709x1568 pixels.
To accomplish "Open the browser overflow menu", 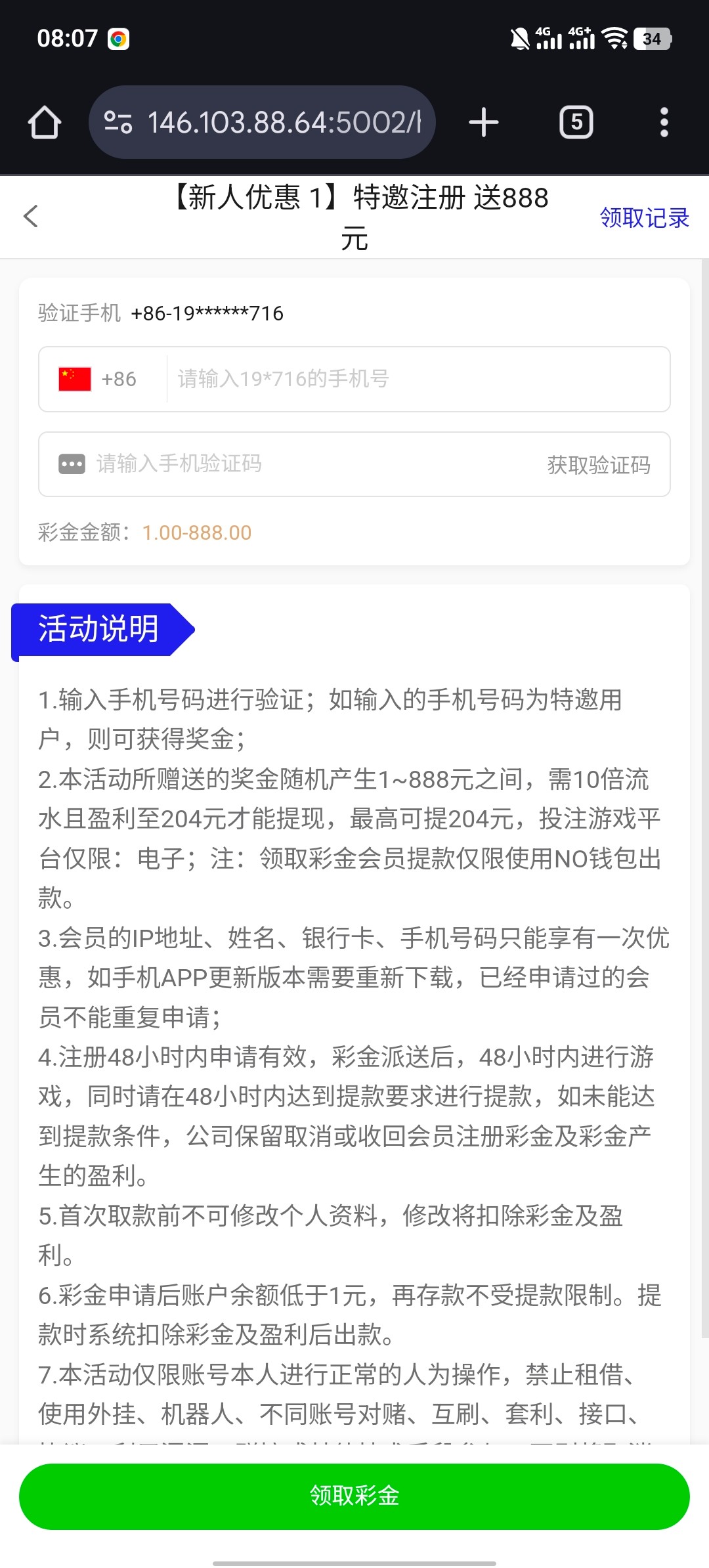I will 664,122.
